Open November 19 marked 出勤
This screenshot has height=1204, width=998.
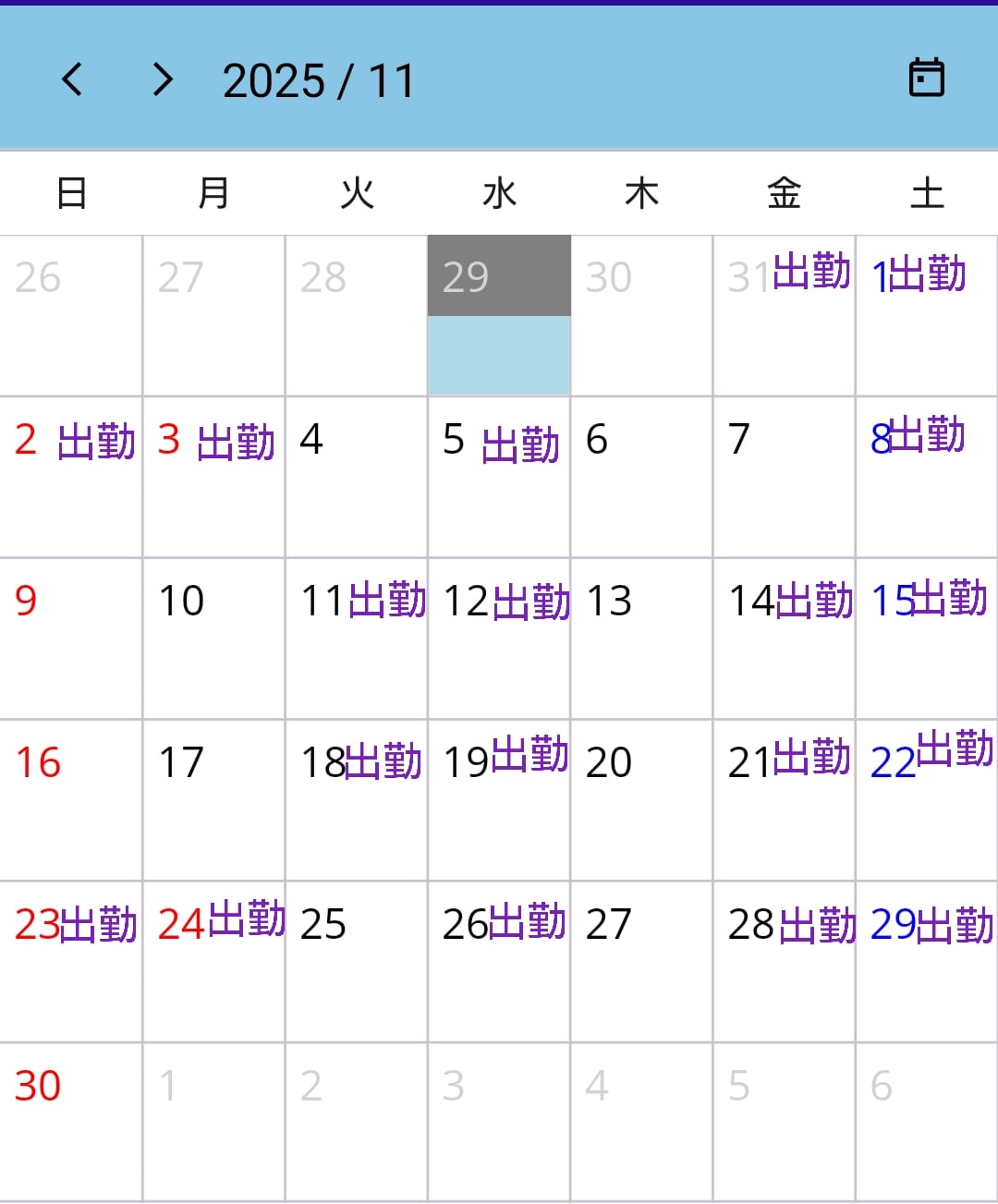point(499,799)
